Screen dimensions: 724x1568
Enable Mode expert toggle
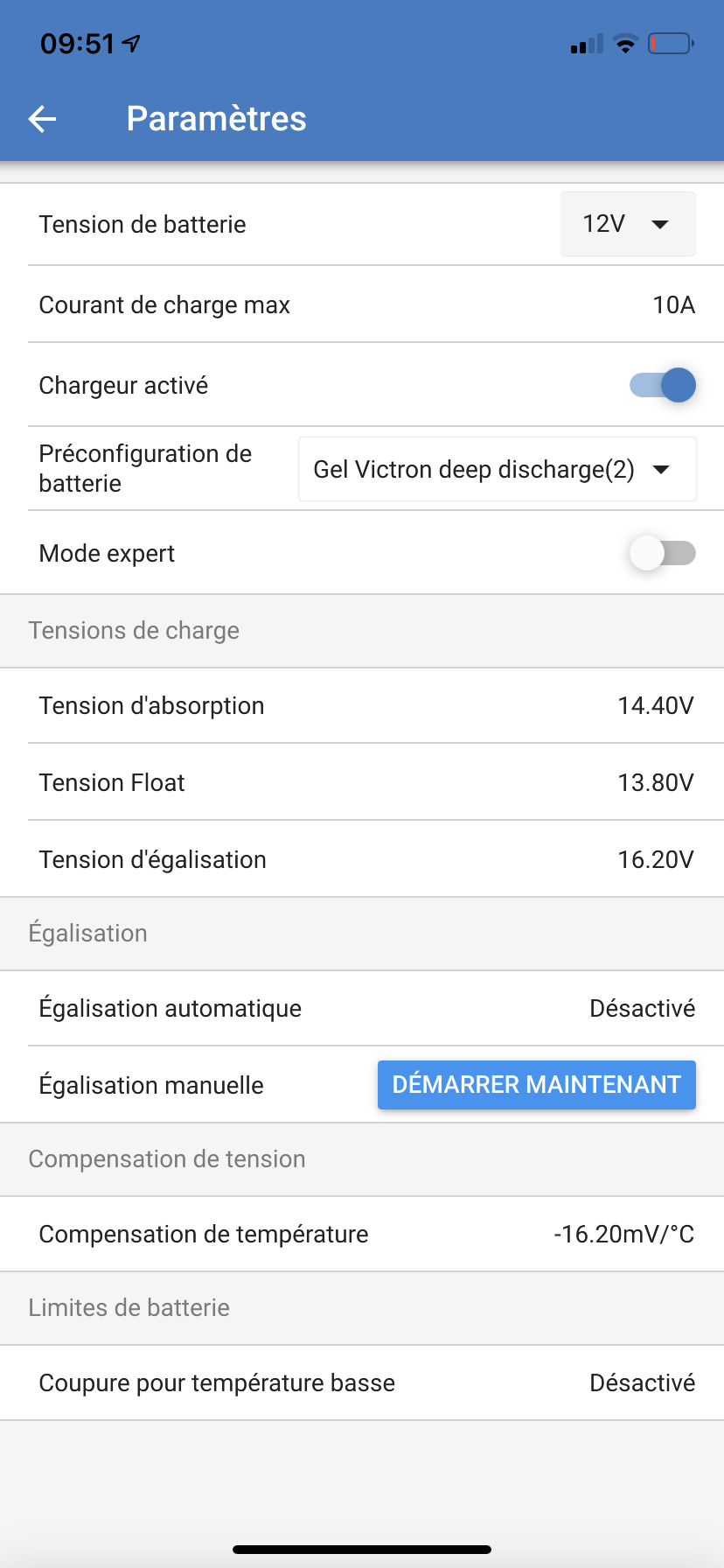pyautogui.click(x=663, y=553)
